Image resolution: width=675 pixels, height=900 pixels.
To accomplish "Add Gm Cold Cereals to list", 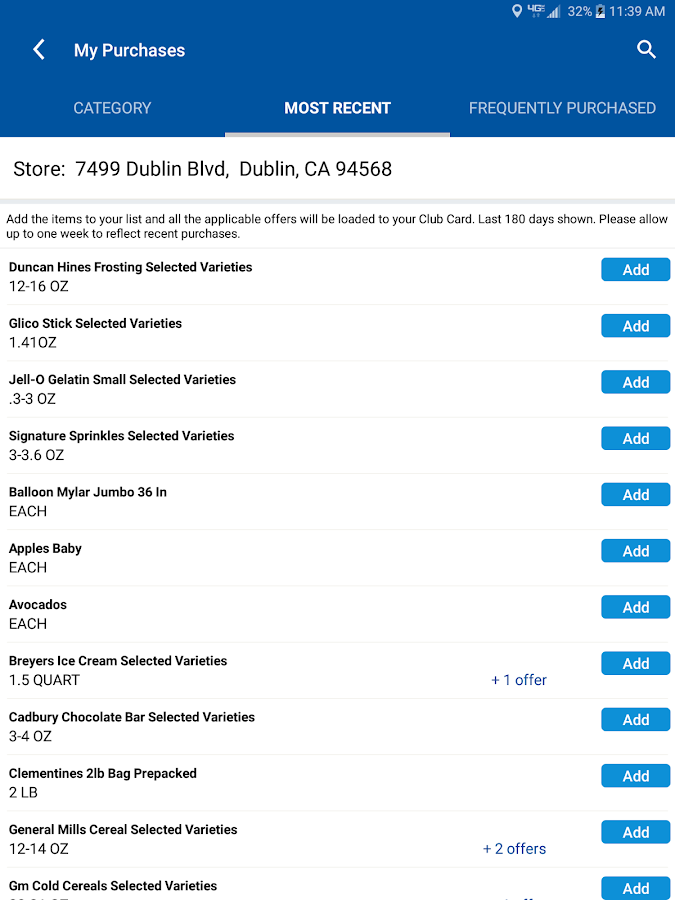I will [x=635, y=888].
